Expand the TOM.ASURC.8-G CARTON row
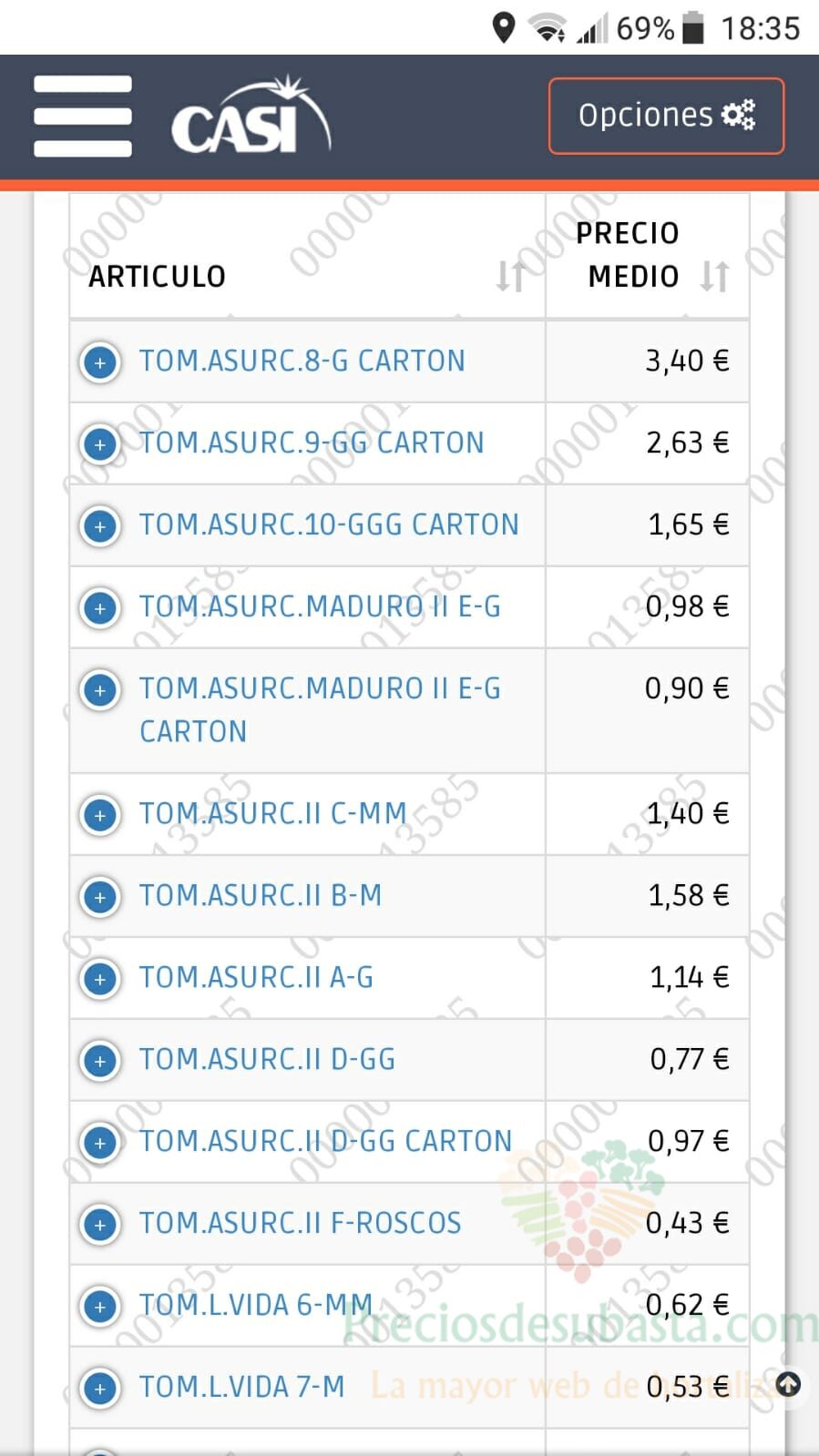This screenshot has width=819, height=1456. pos(100,362)
